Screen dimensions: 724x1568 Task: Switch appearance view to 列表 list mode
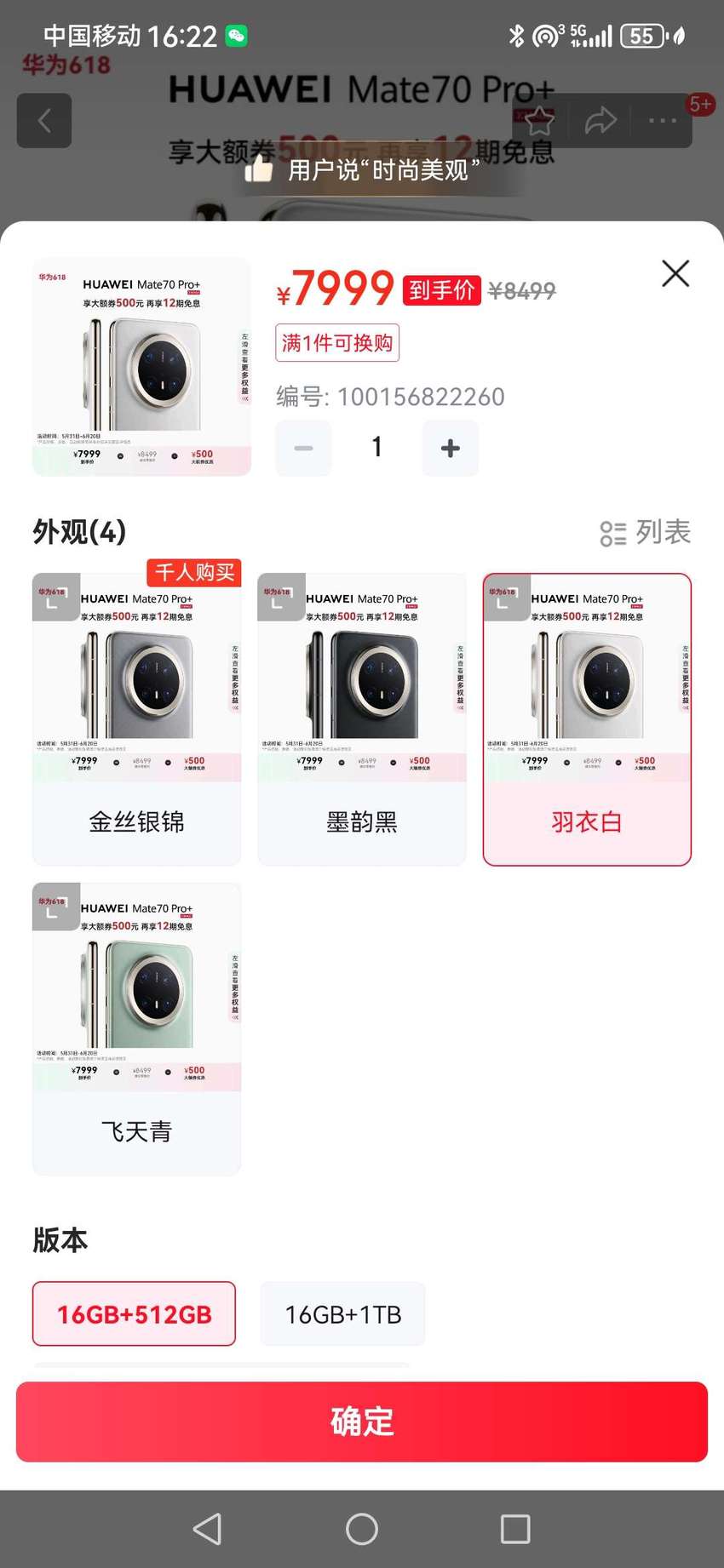click(x=645, y=533)
